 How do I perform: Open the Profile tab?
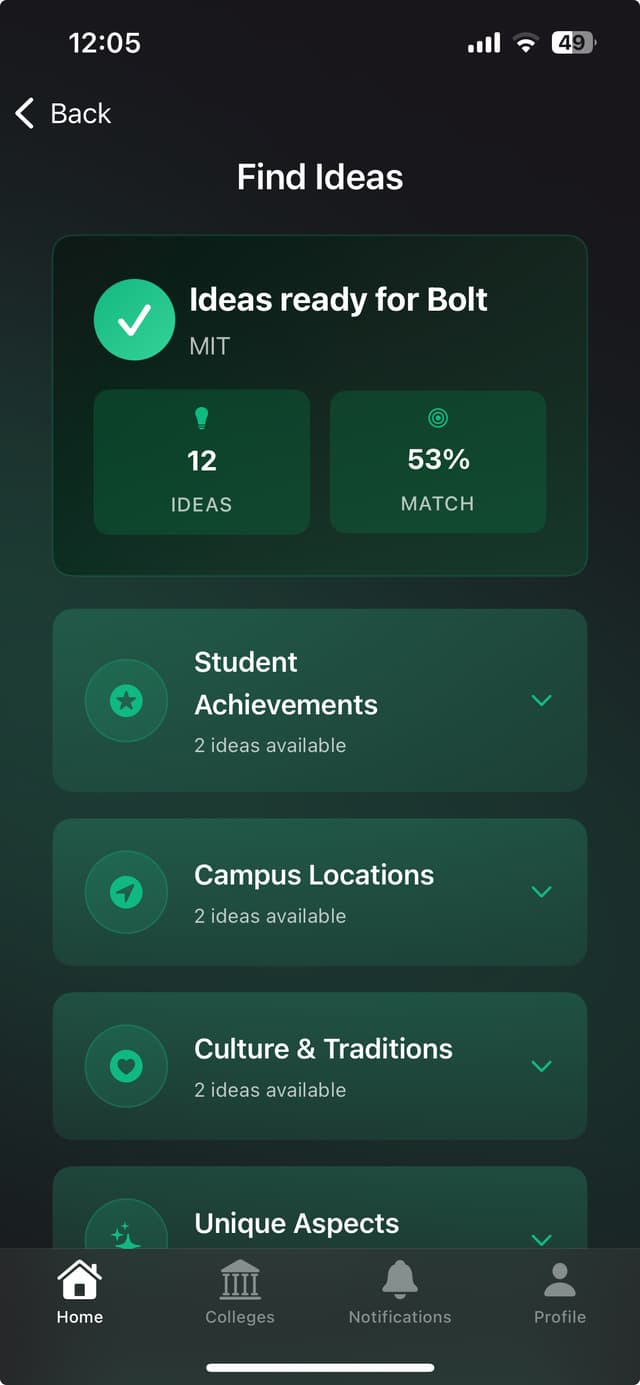[x=560, y=1292]
